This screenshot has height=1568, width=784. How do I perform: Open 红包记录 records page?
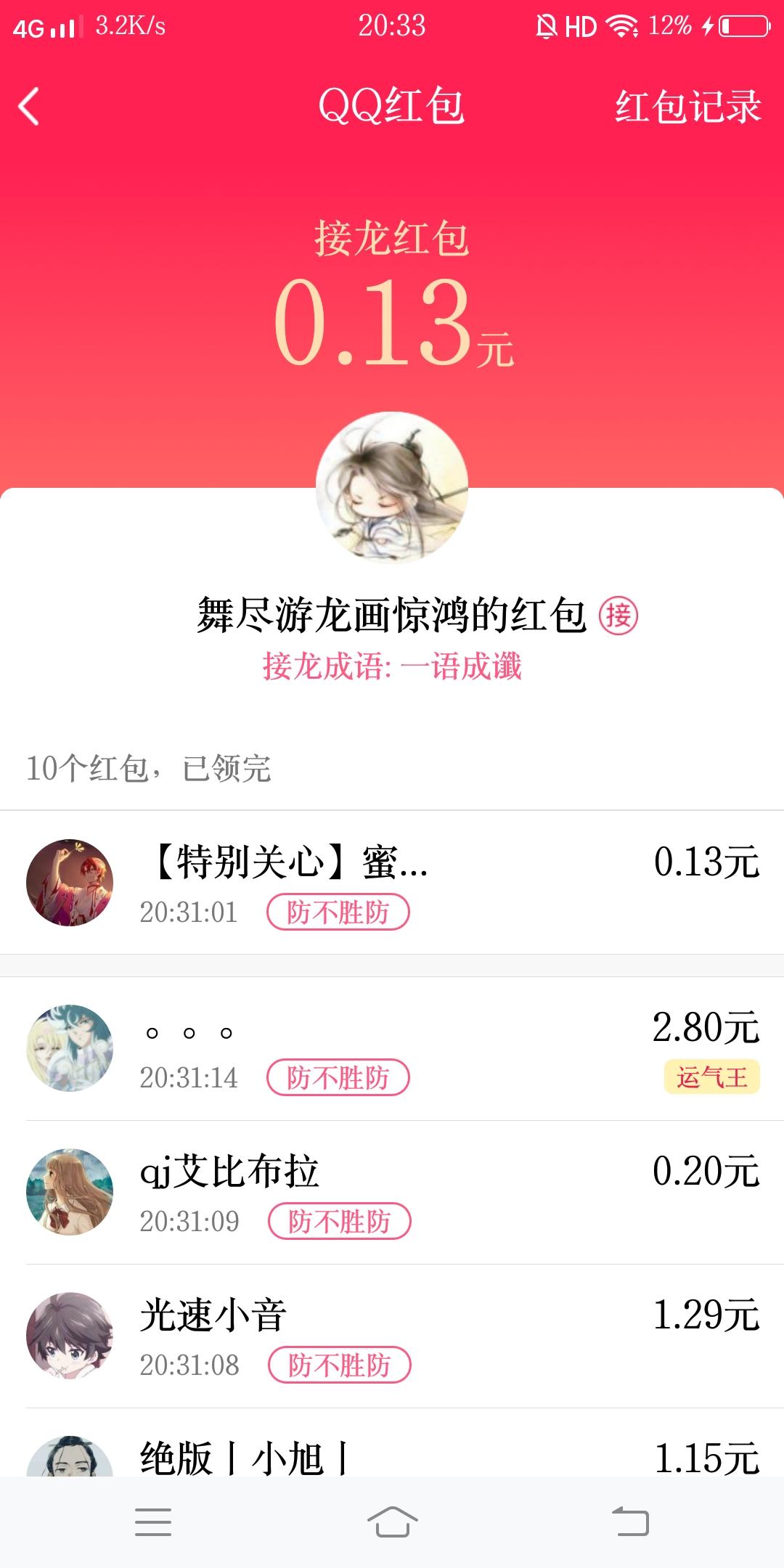pos(686,106)
